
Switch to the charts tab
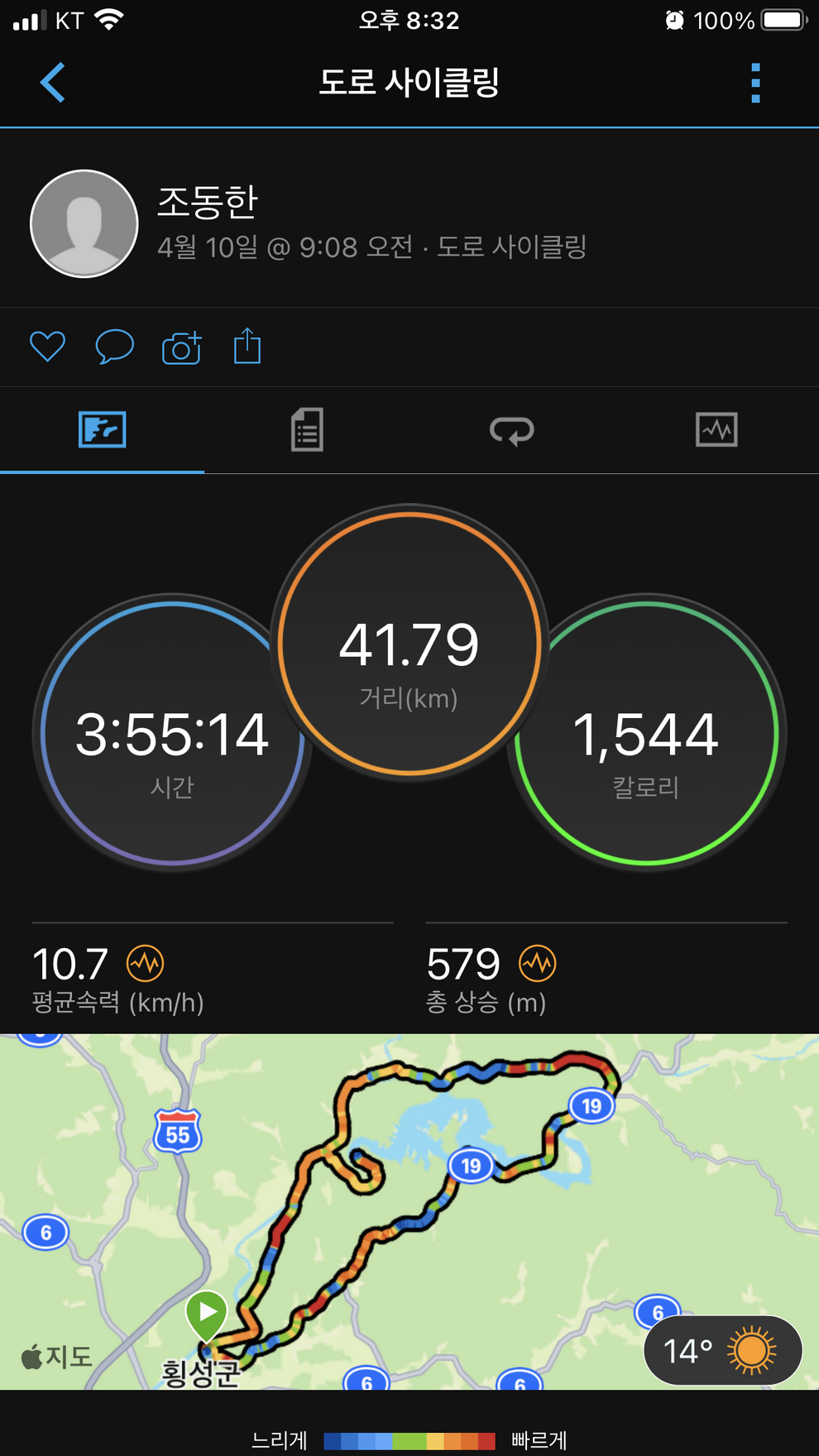click(716, 430)
